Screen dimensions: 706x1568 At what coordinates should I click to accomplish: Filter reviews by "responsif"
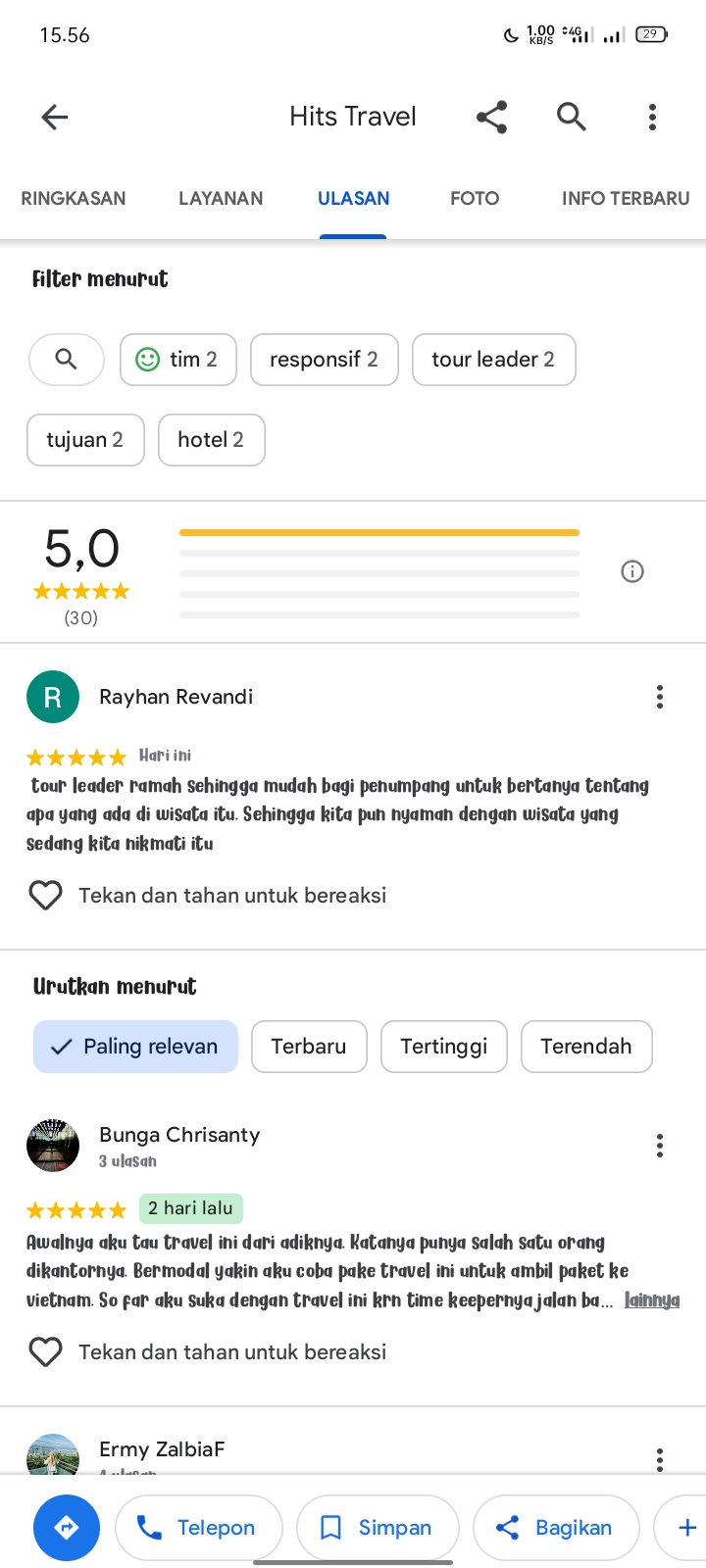pyautogui.click(x=325, y=360)
